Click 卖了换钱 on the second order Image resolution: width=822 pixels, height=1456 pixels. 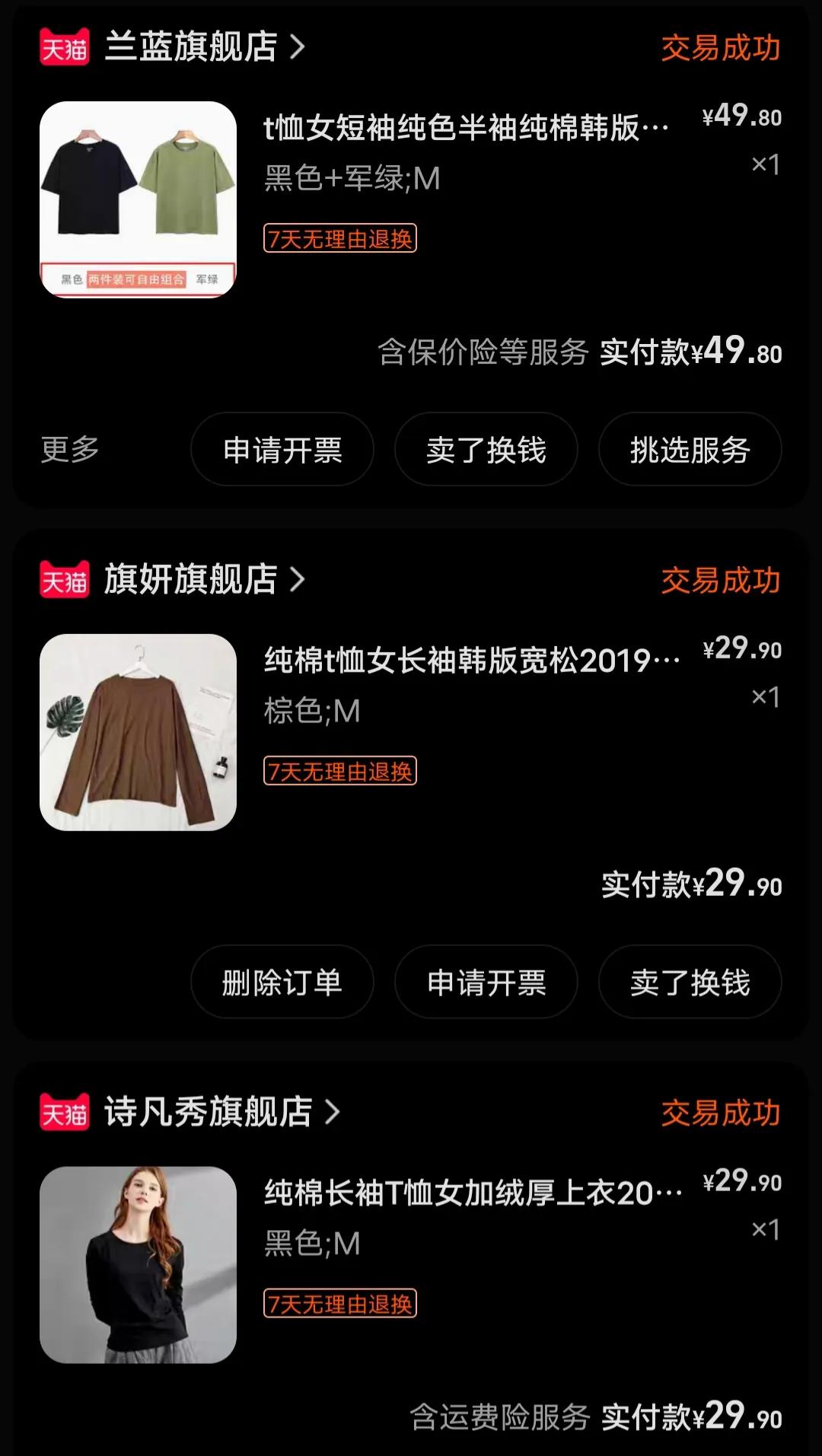click(689, 982)
